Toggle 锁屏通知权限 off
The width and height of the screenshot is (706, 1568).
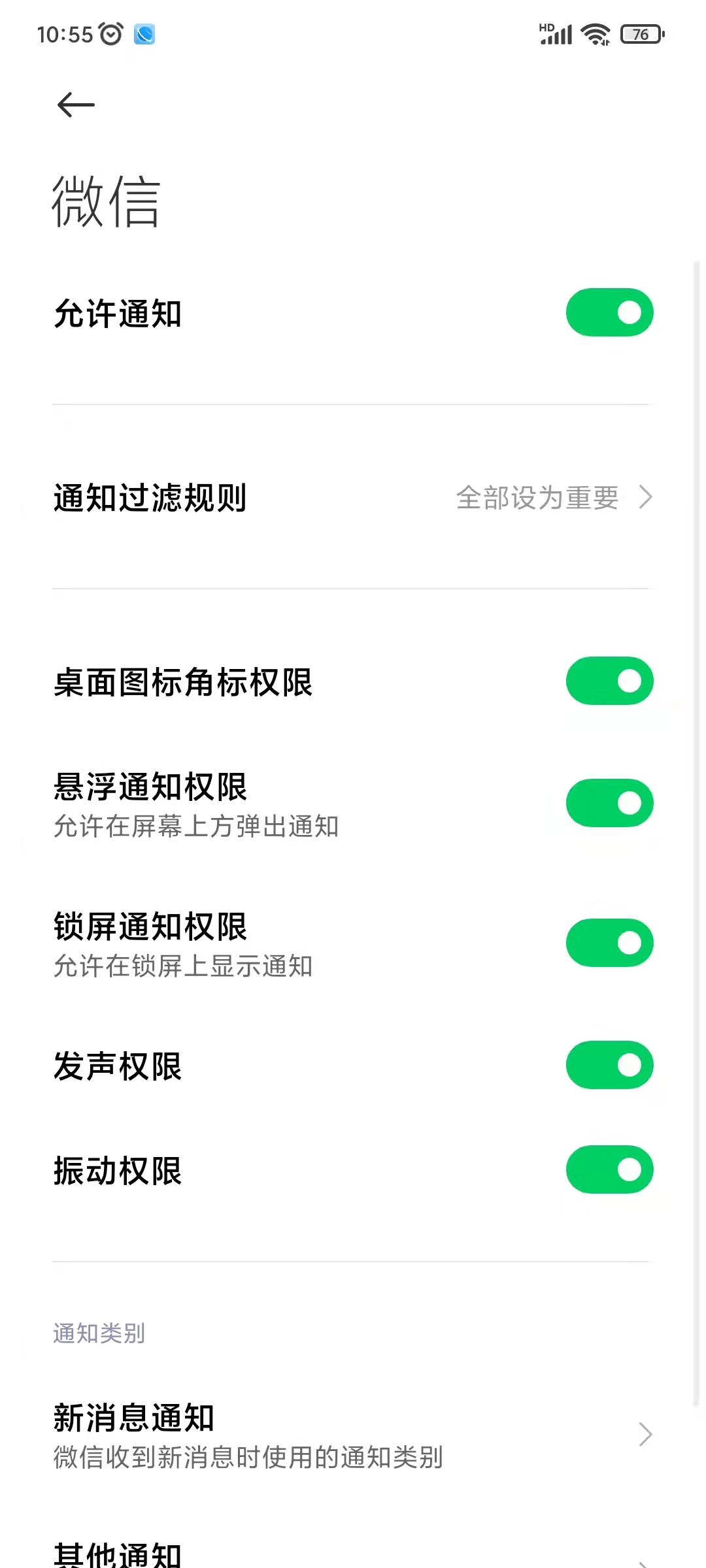(x=609, y=943)
